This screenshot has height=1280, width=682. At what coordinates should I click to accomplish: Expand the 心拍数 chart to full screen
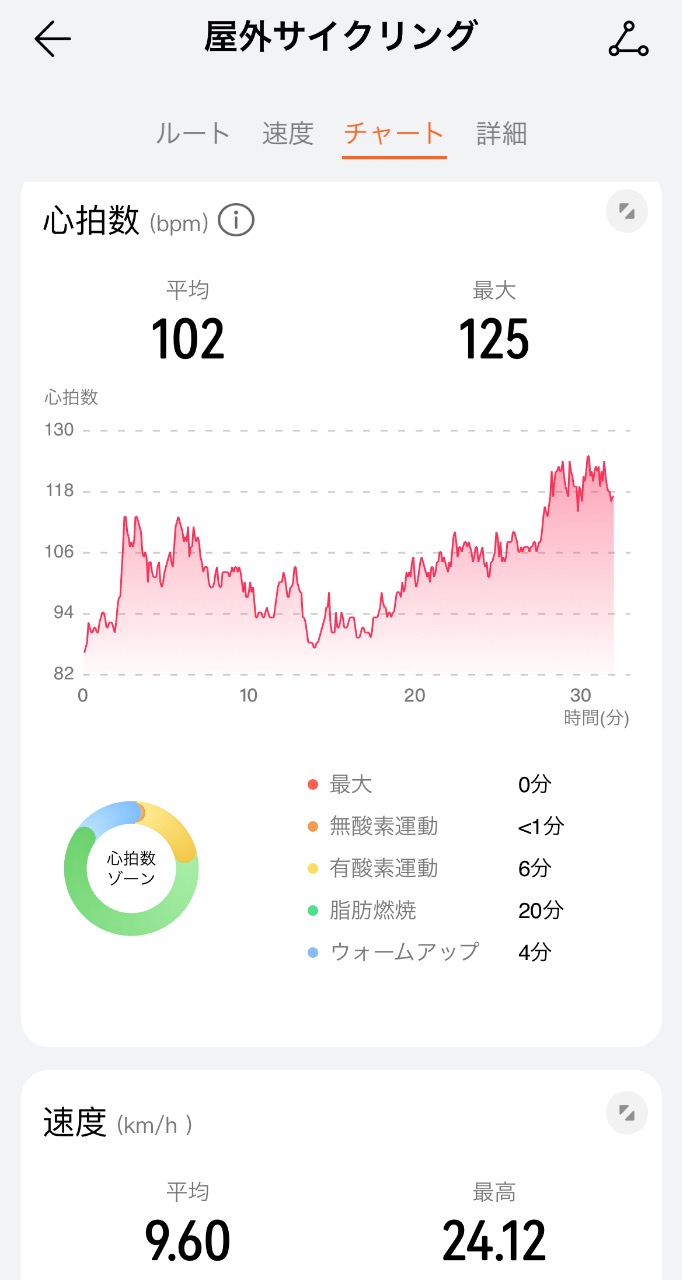tap(627, 211)
